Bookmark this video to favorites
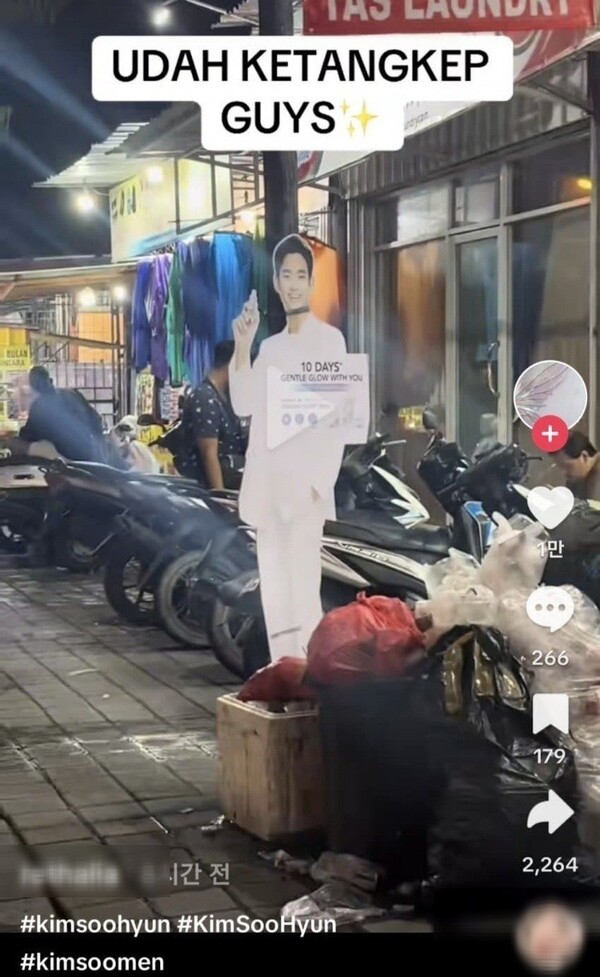 (549, 714)
